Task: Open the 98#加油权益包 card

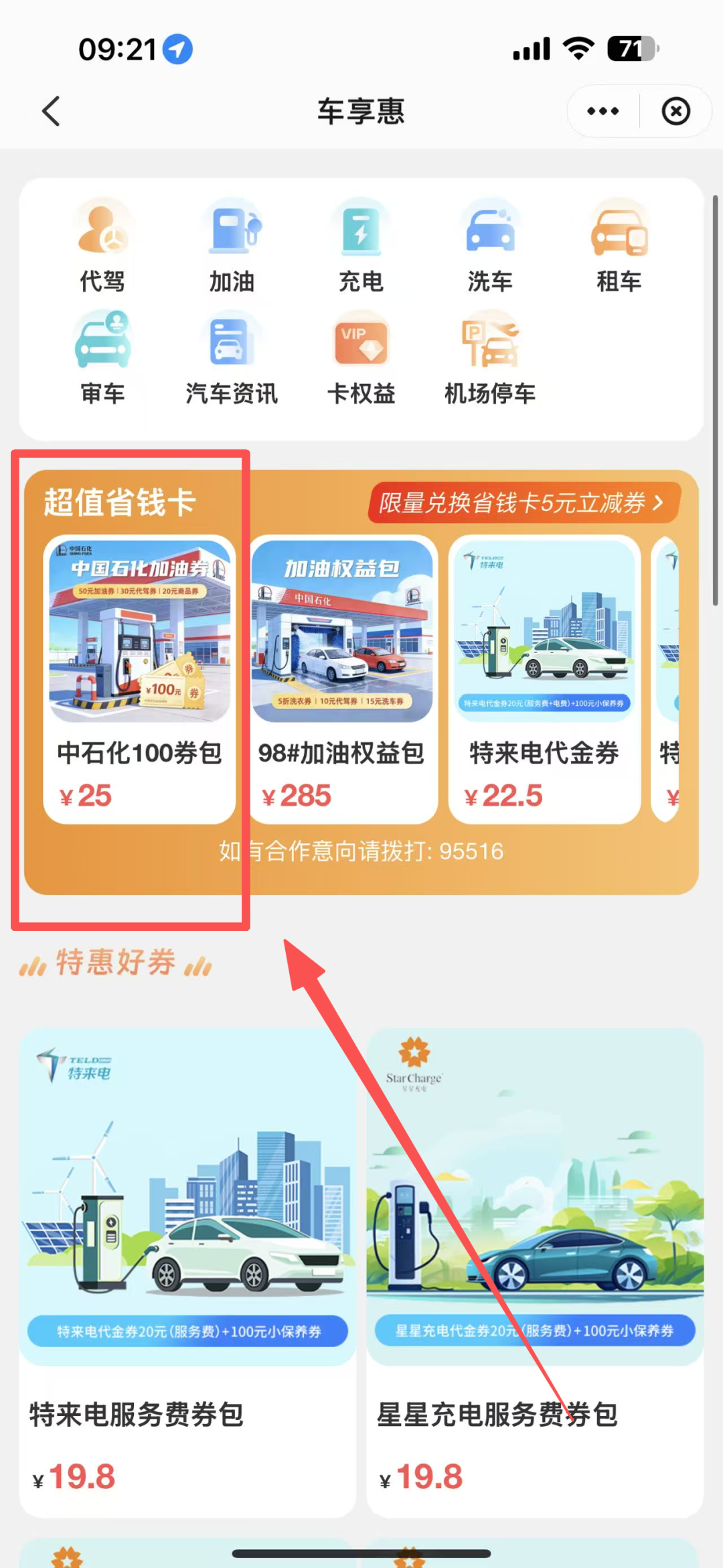Action: tap(342, 679)
